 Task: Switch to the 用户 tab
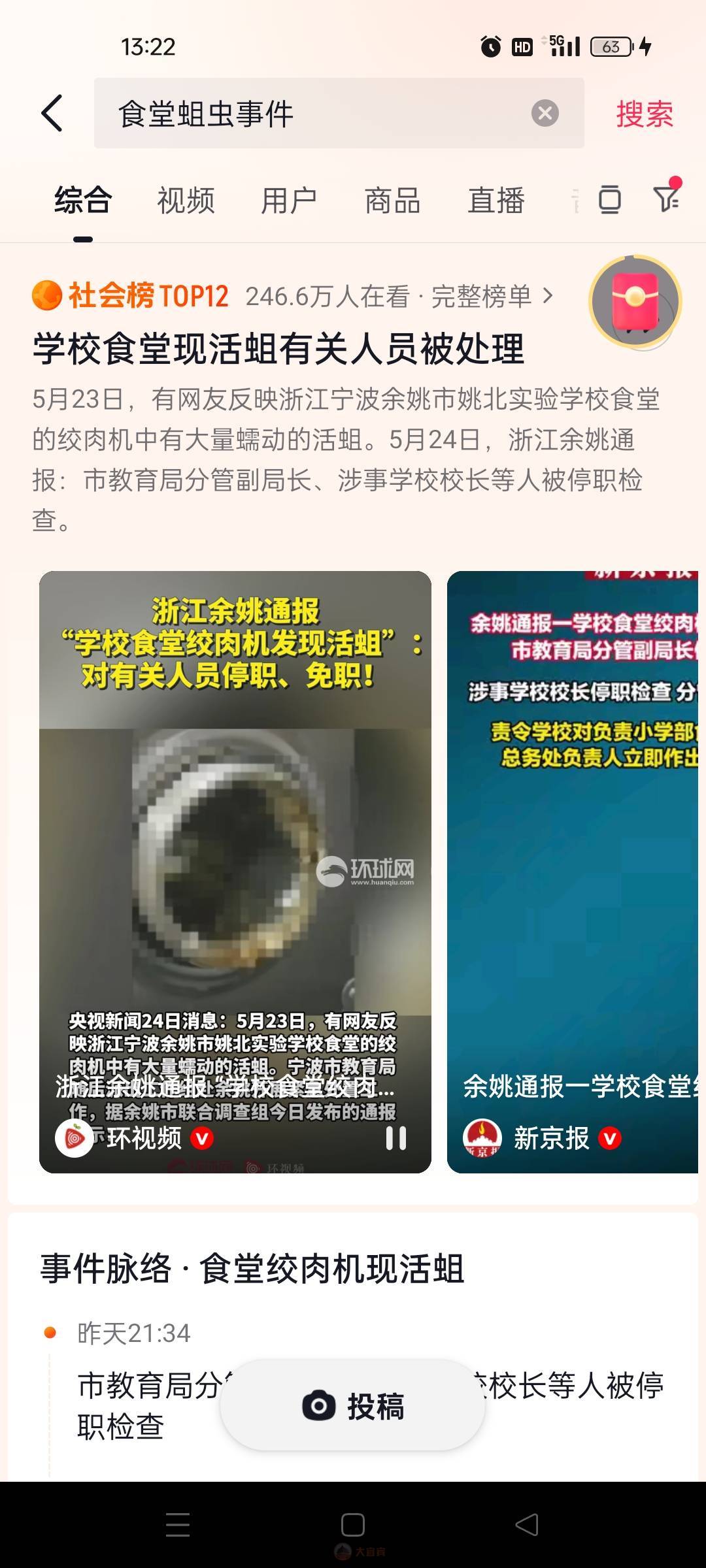pyautogui.click(x=289, y=200)
